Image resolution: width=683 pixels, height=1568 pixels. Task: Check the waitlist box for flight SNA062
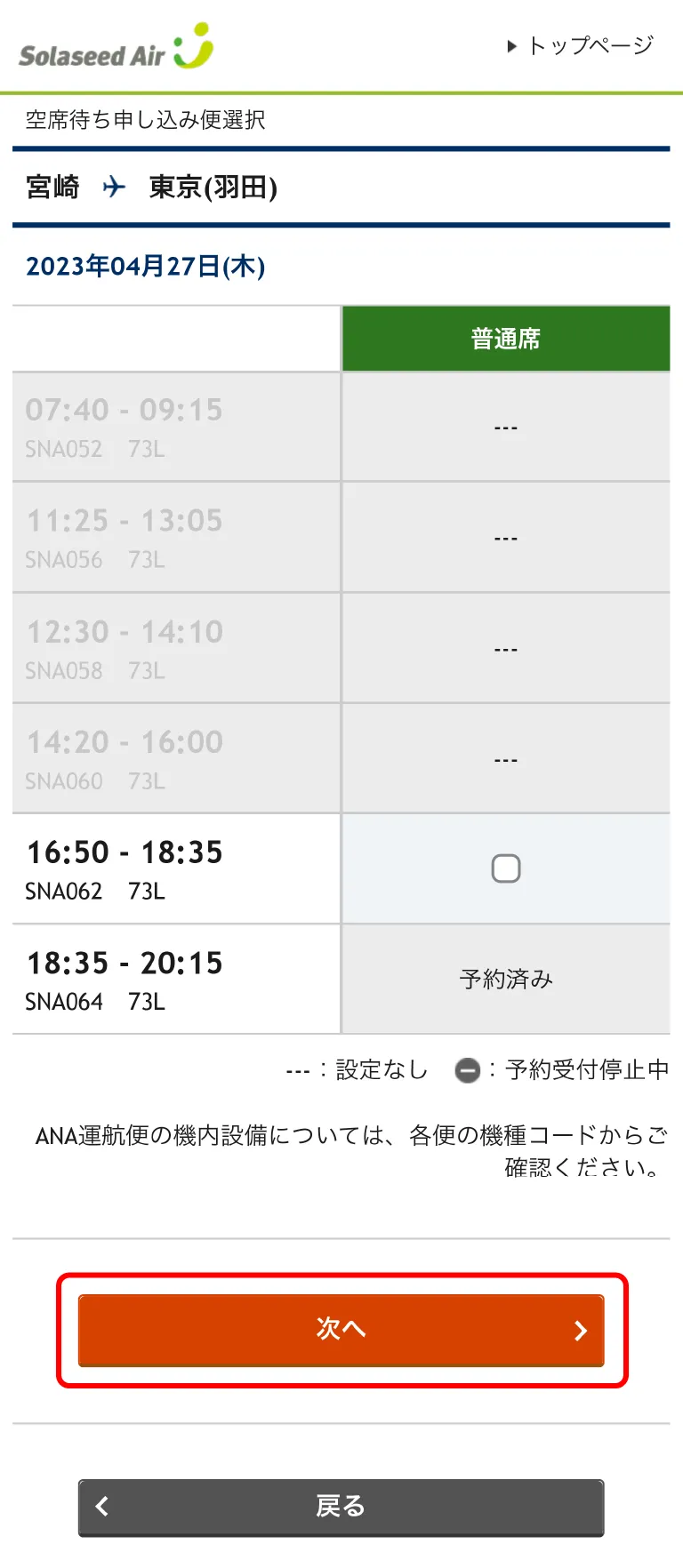click(506, 868)
